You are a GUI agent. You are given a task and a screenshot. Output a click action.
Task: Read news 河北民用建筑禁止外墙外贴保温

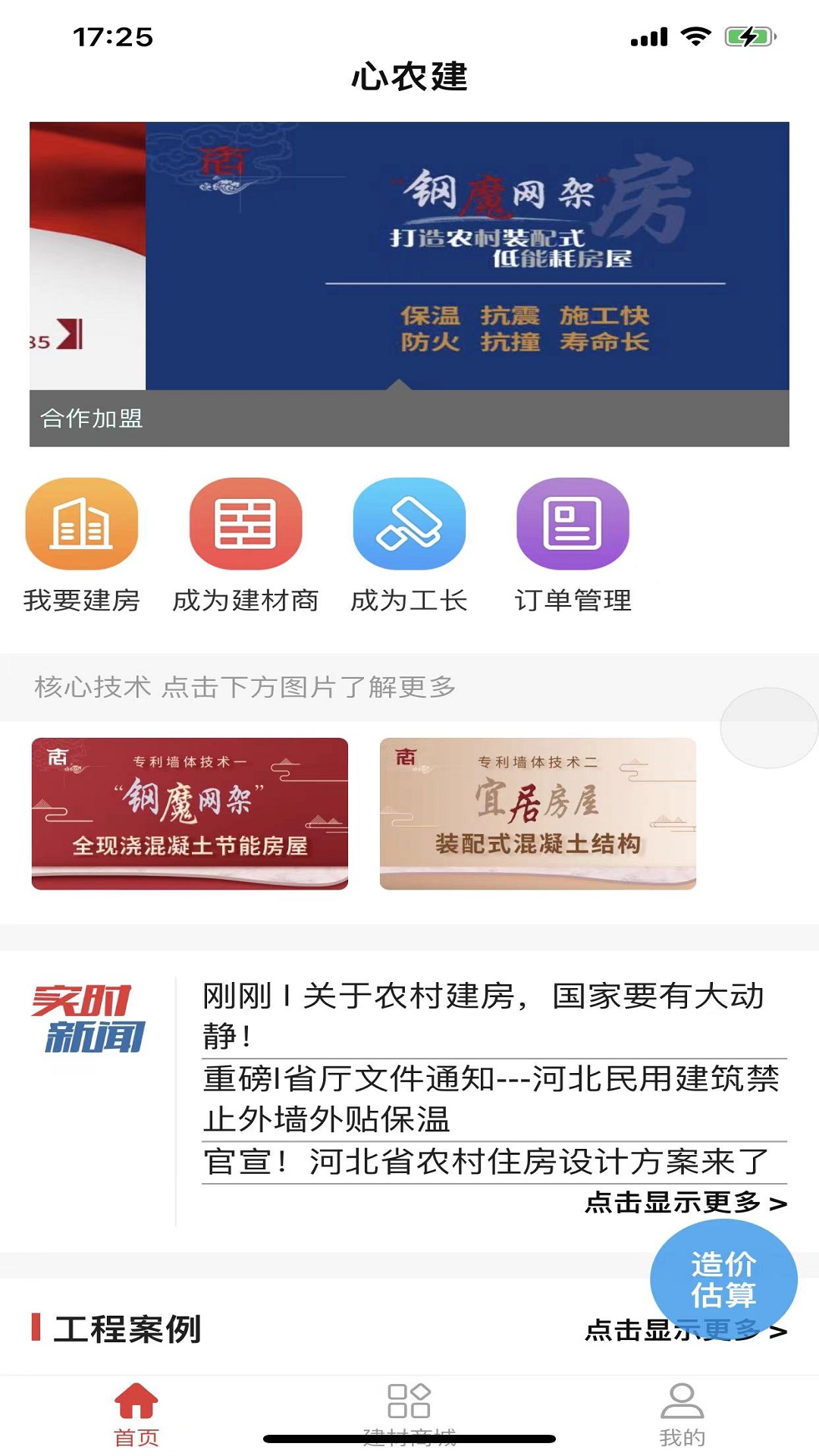[x=493, y=1098]
